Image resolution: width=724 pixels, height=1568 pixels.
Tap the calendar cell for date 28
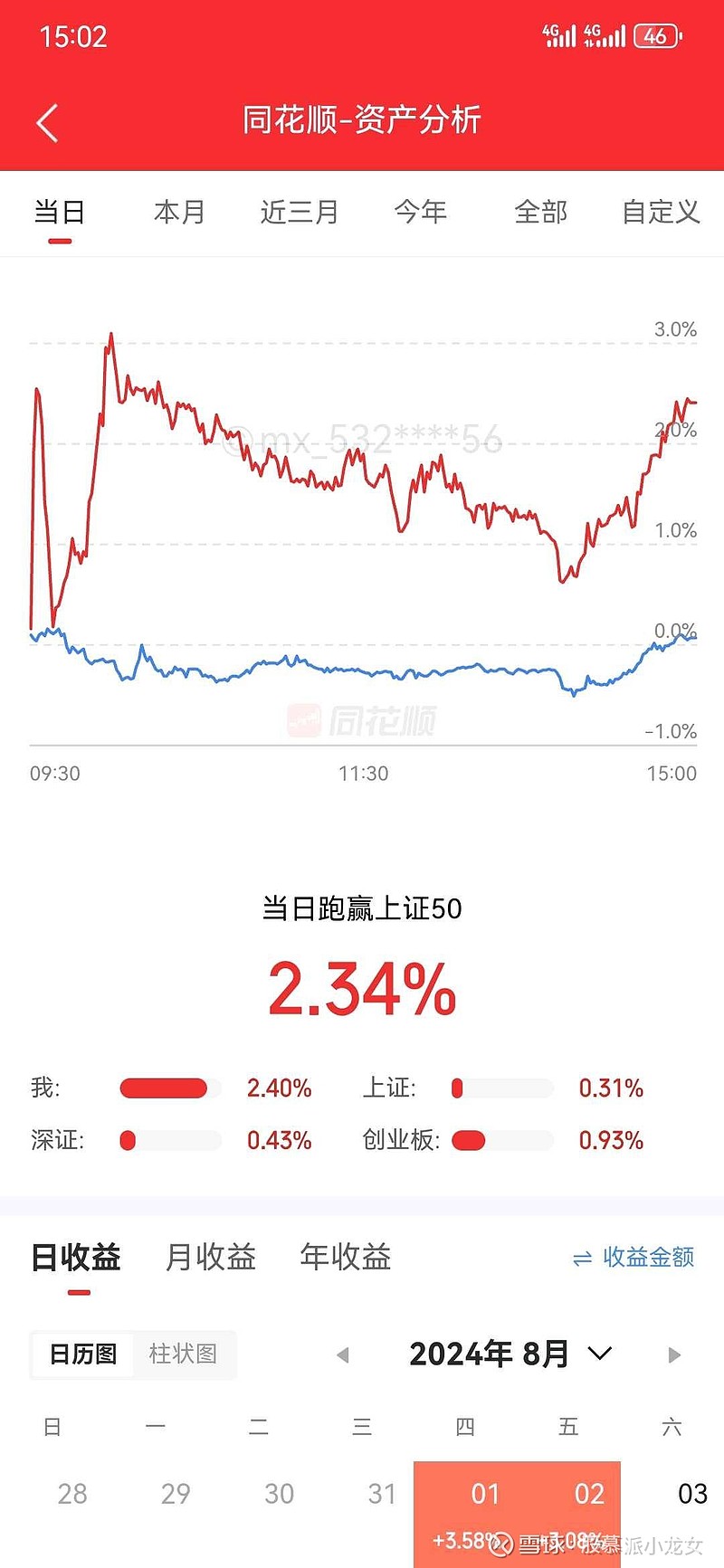(71, 1493)
